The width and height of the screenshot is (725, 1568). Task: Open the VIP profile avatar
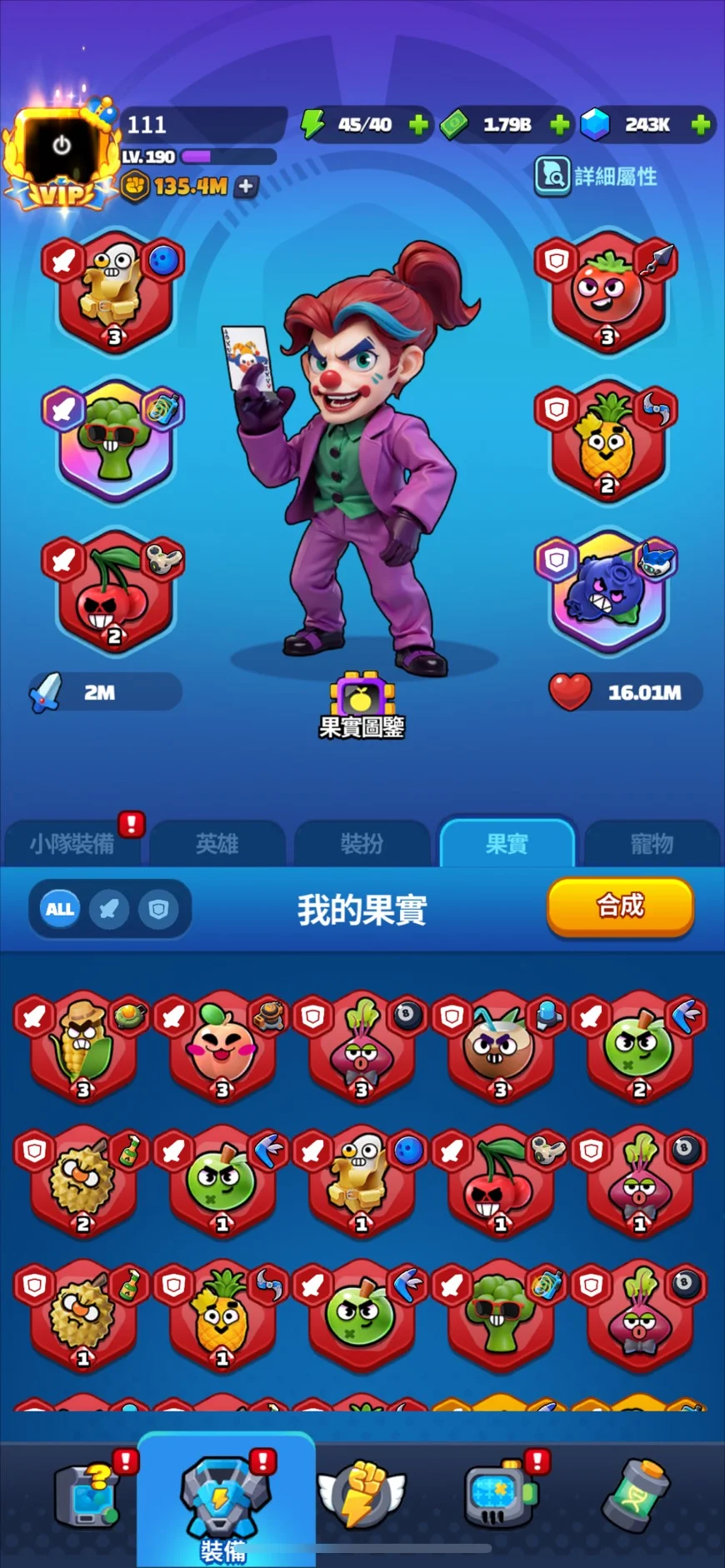pos(62,154)
